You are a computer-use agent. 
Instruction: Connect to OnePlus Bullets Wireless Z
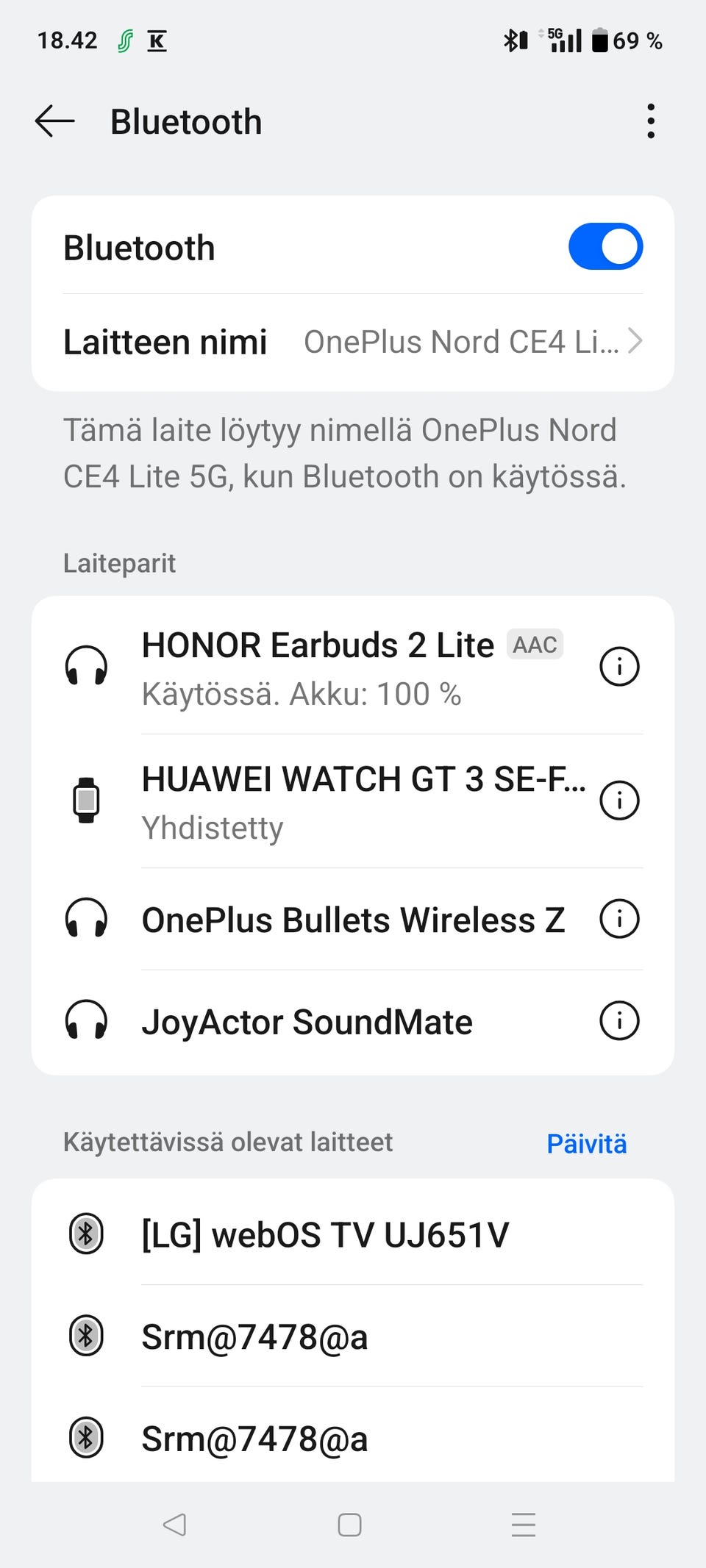[353, 920]
